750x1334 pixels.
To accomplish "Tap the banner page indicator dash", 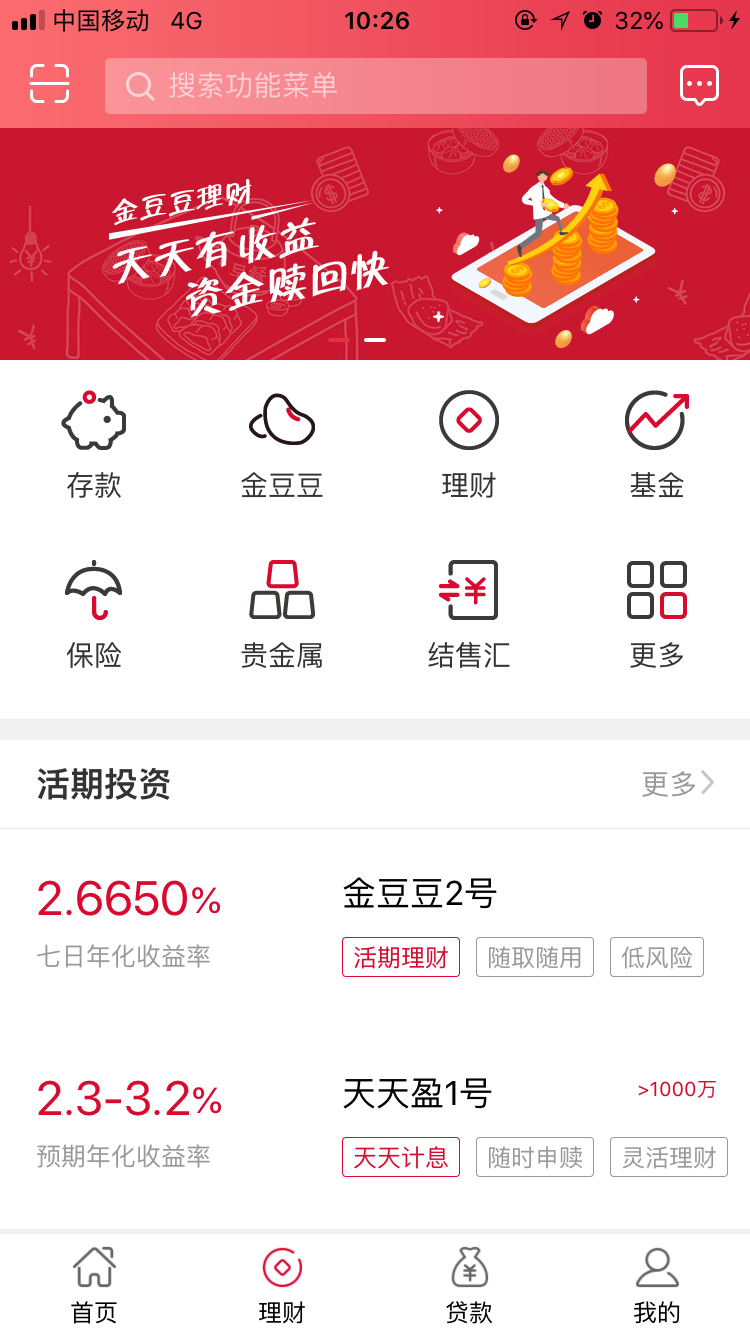I will (x=375, y=340).
